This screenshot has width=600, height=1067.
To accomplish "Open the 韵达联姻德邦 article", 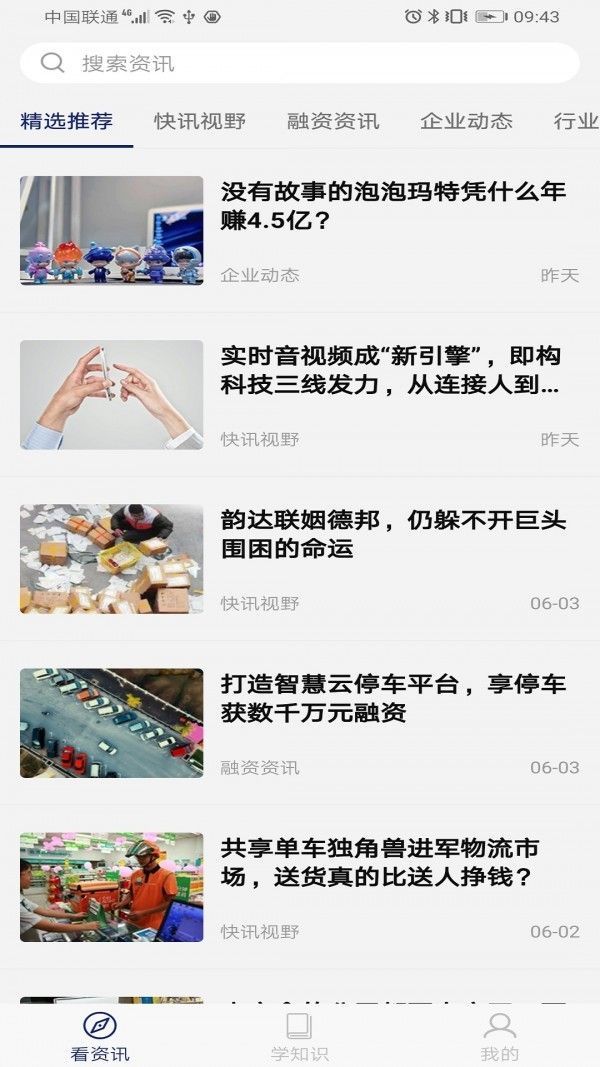I will click(393, 534).
